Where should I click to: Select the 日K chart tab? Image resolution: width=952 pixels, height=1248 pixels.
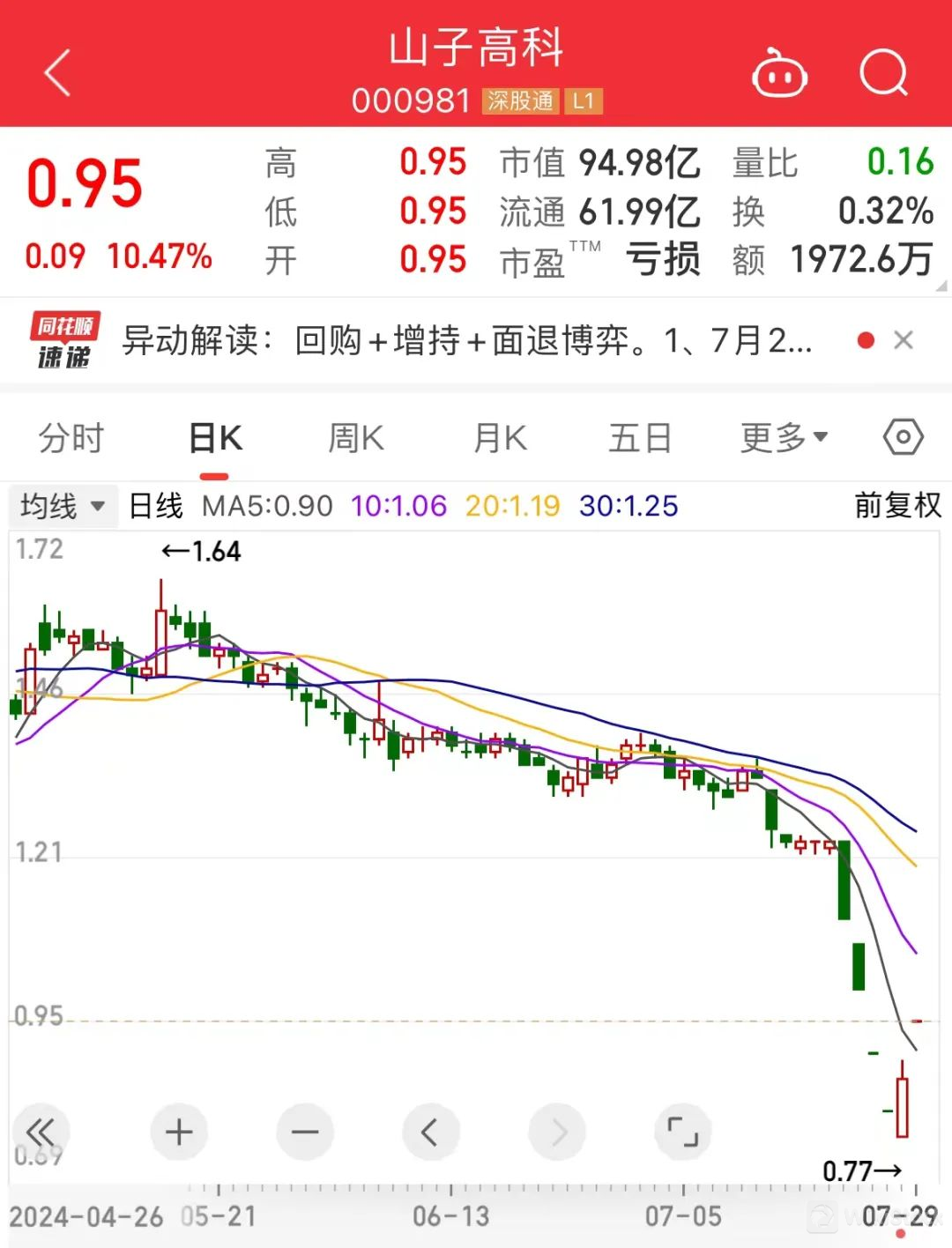coord(215,438)
